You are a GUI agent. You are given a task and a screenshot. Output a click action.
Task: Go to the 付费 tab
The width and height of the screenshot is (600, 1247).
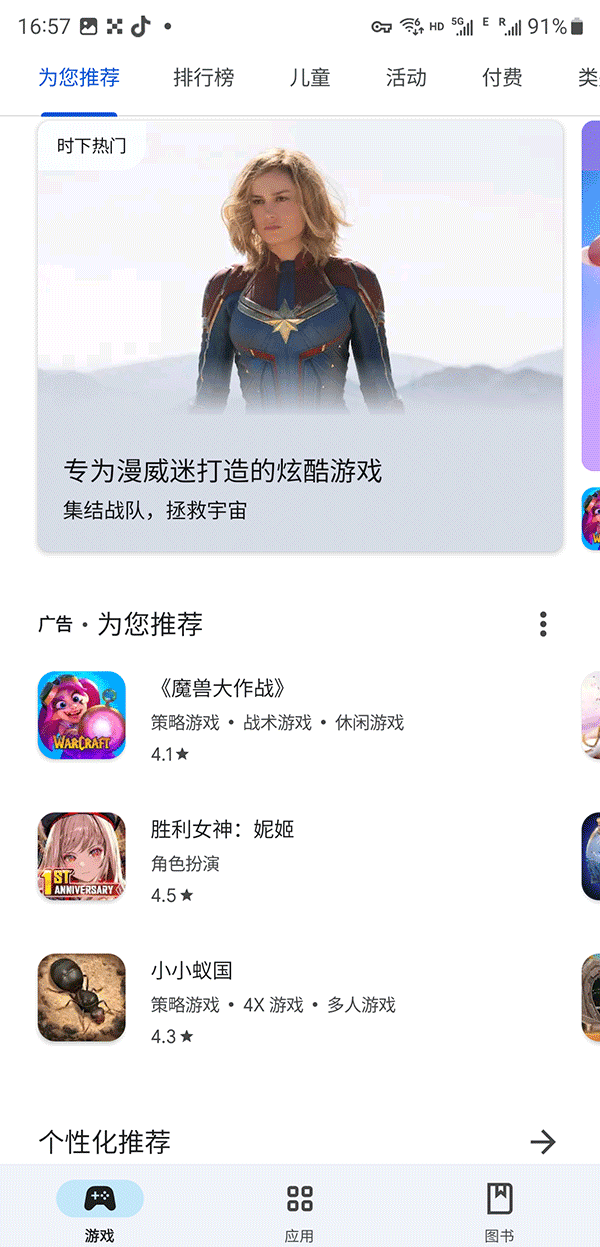pos(502,78)
